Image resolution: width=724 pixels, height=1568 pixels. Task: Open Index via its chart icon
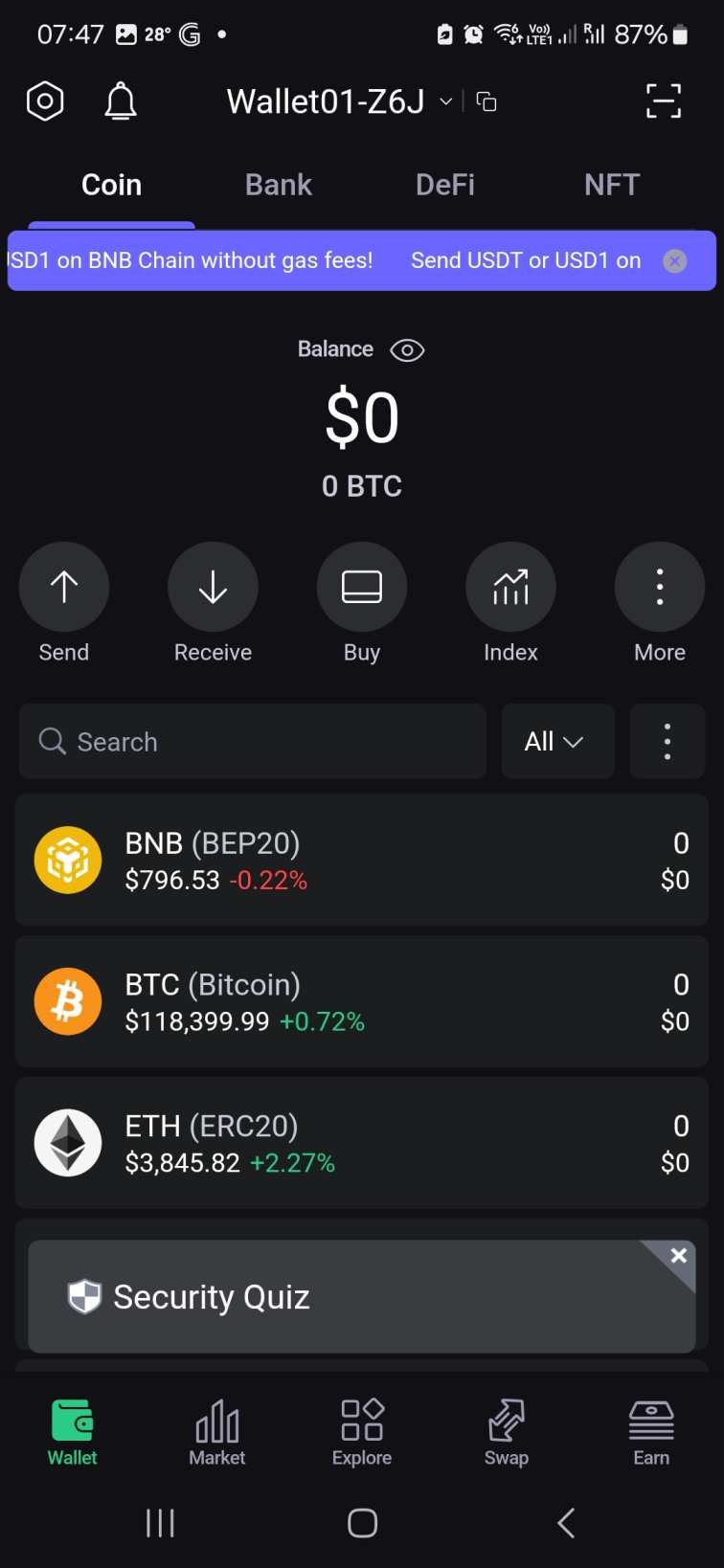pyautogui.click(x=510, y=586)
